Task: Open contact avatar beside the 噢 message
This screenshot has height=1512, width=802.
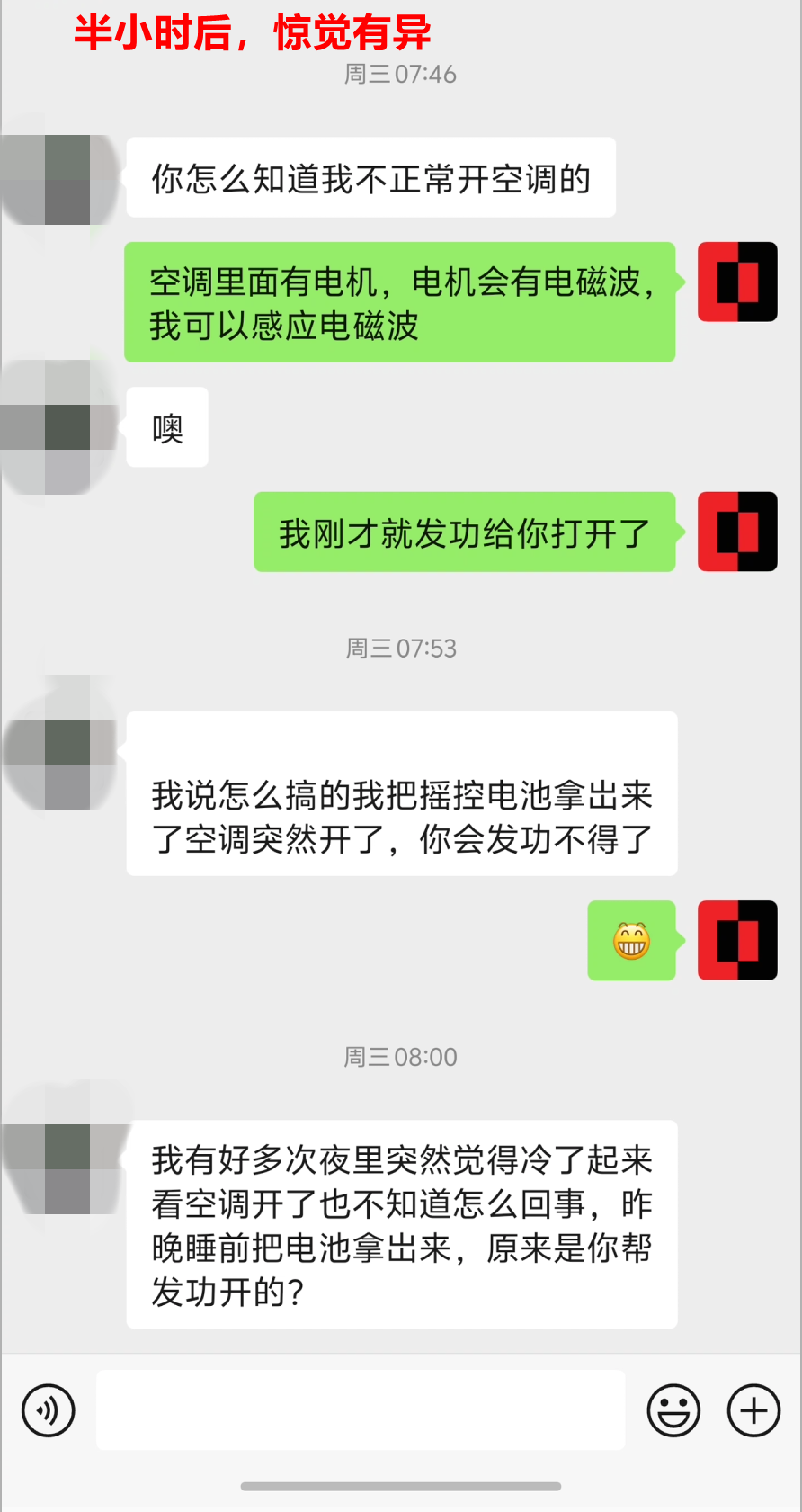Action: click(59, 427)
